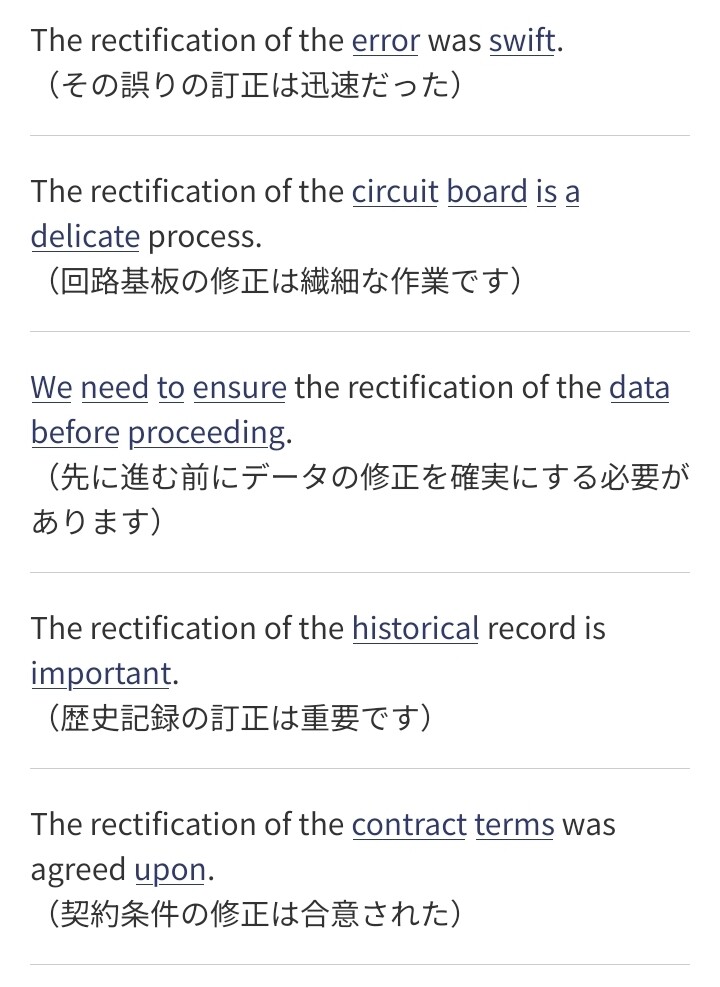Open the underlined word 'error'

coord(385,41)
